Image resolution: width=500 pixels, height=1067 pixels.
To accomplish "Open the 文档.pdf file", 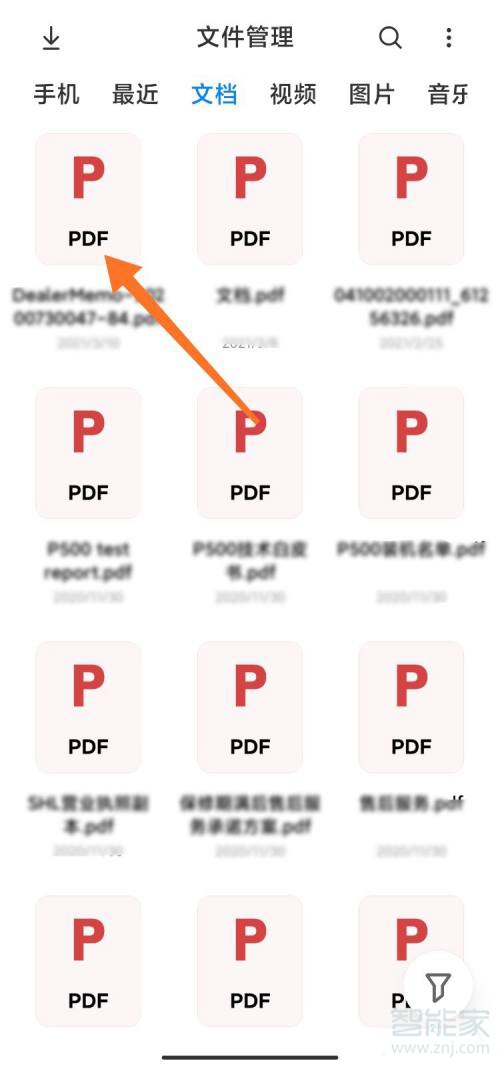I will pyautogui.click(x=250, y=199).
